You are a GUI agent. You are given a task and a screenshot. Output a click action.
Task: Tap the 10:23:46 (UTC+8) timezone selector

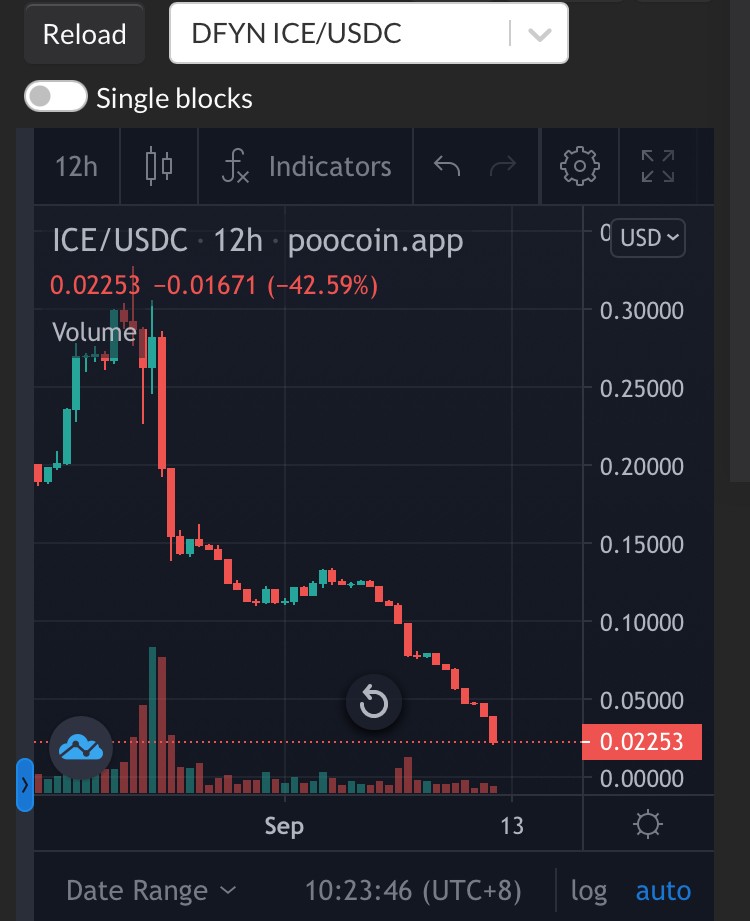pyautogui.click(x=413, y=890)
